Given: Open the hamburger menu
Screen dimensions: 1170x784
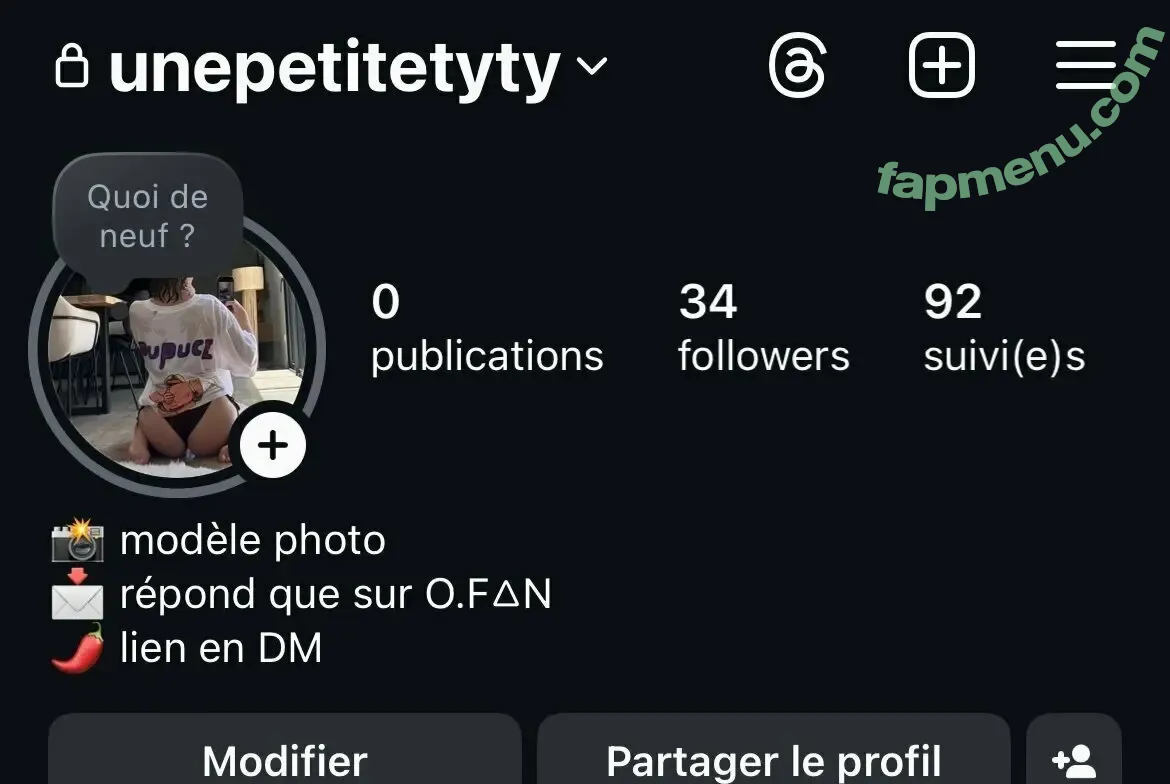Looking at the screenshot, I should point(1086,66).
